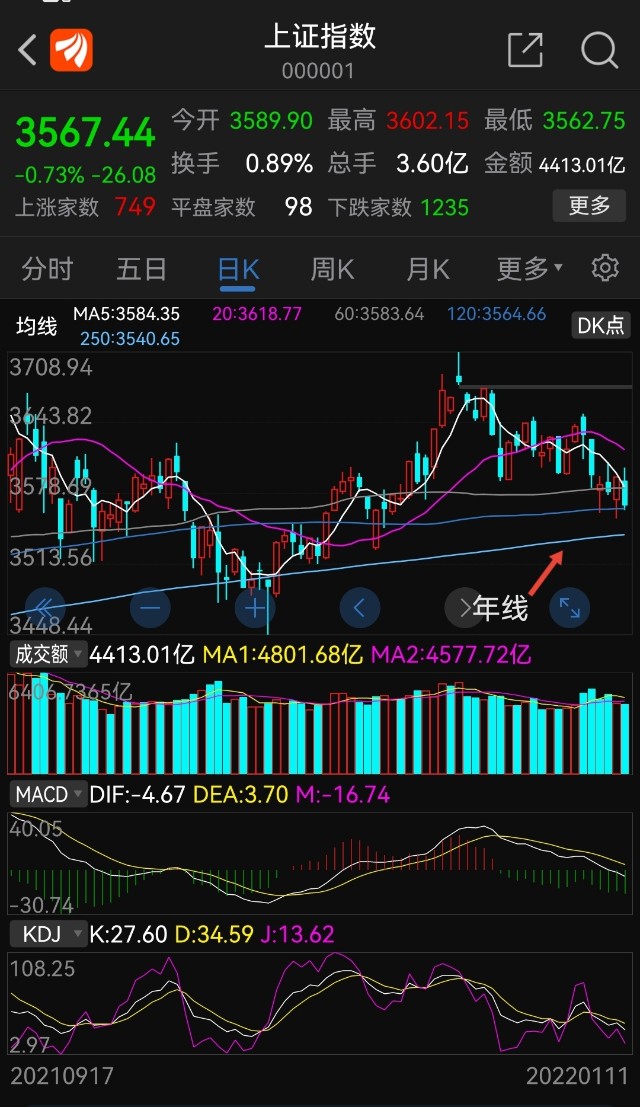This screenshot has height=1107, width=640.
Task: Switch to the 周K chart
Action: pyautogui.click(x=332, y=269)
